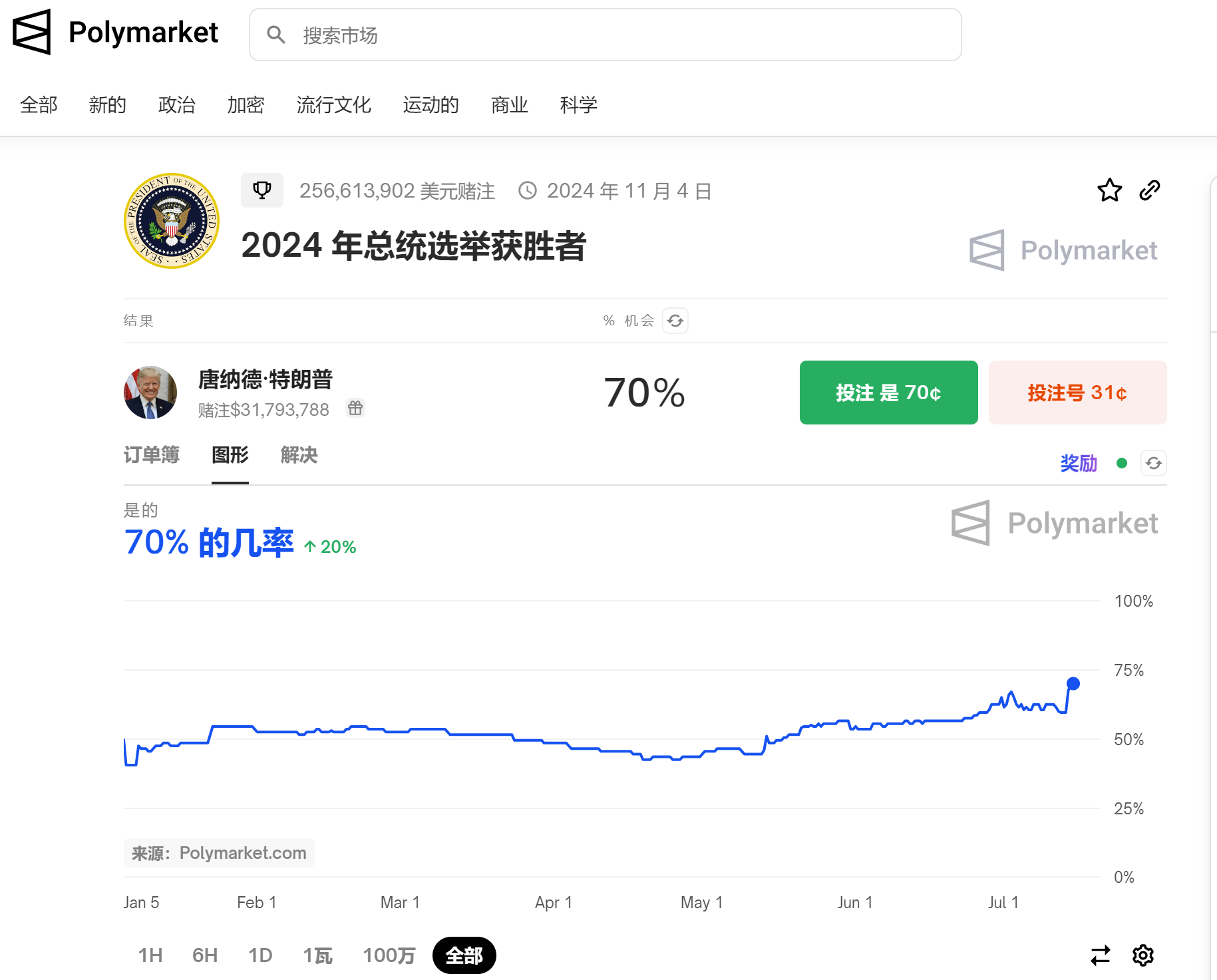Select the 6H chart range
Screen dimensions: 1217x980
205,955
